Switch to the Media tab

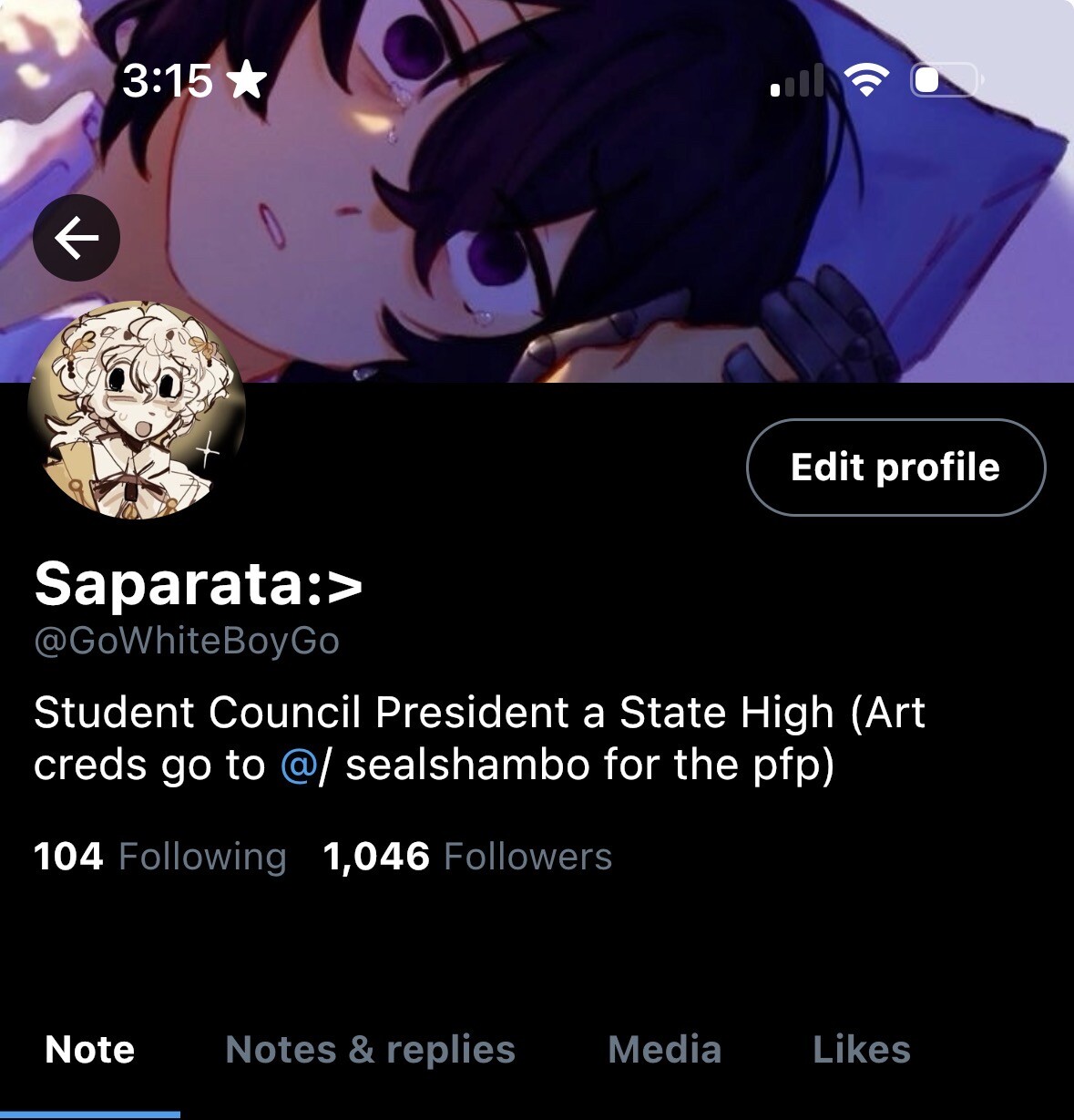(664, 1050)
